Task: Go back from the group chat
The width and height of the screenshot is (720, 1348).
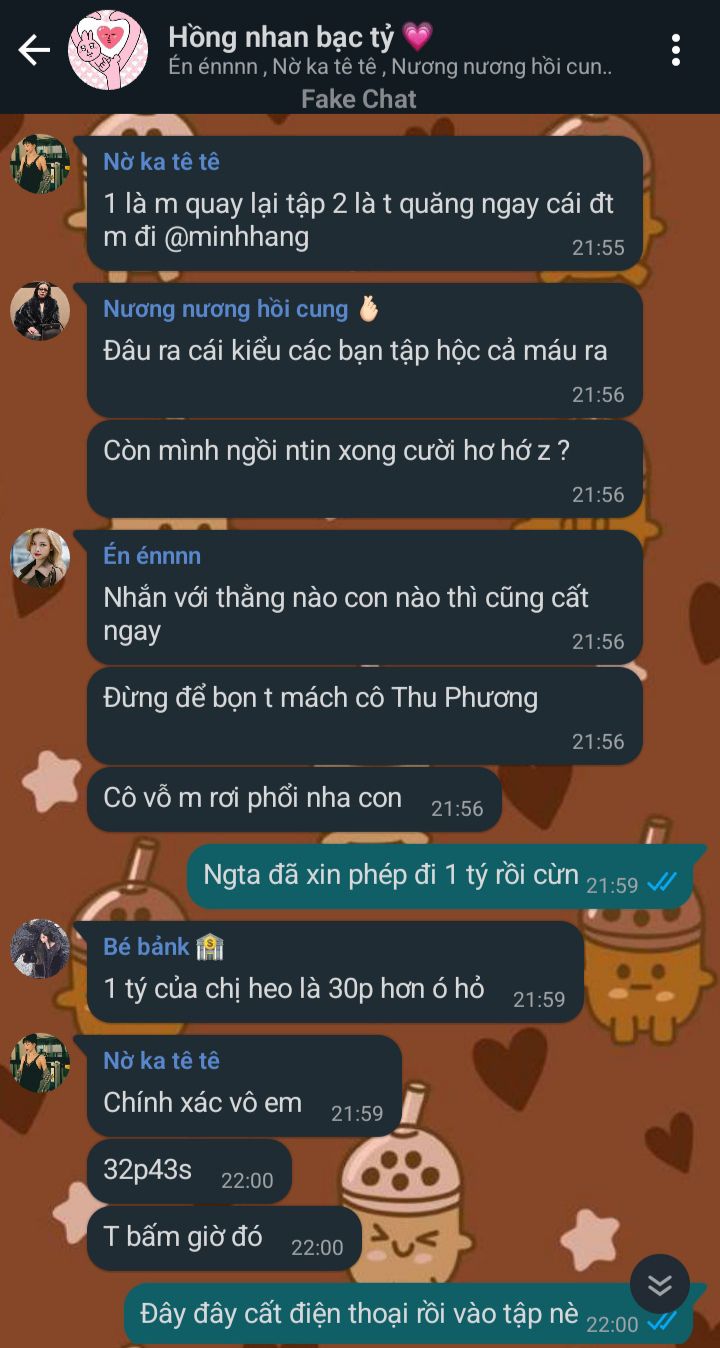Action: pyautogui.click(x=34, y=49)
